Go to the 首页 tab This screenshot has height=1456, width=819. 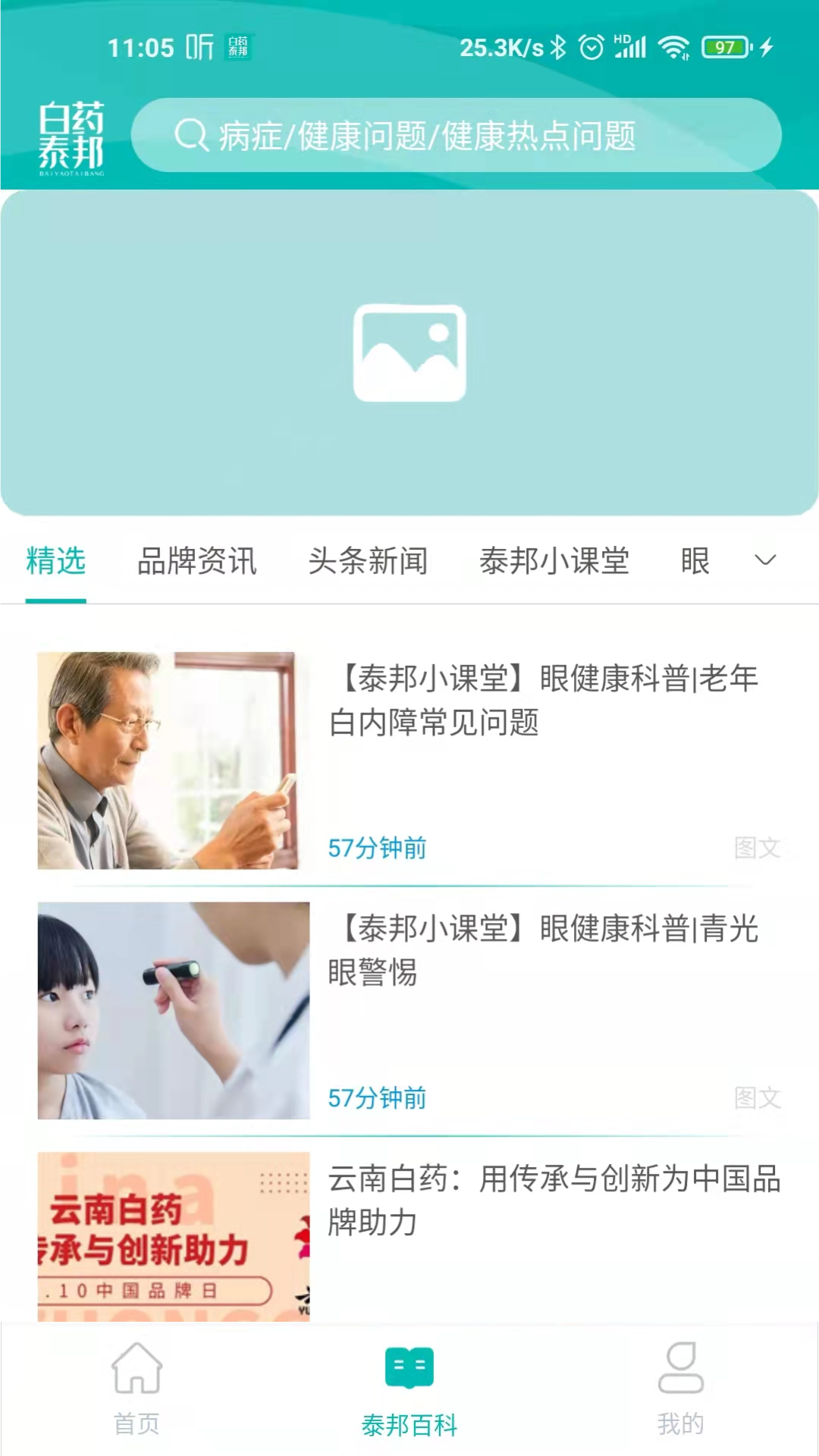click(136, 1389)
